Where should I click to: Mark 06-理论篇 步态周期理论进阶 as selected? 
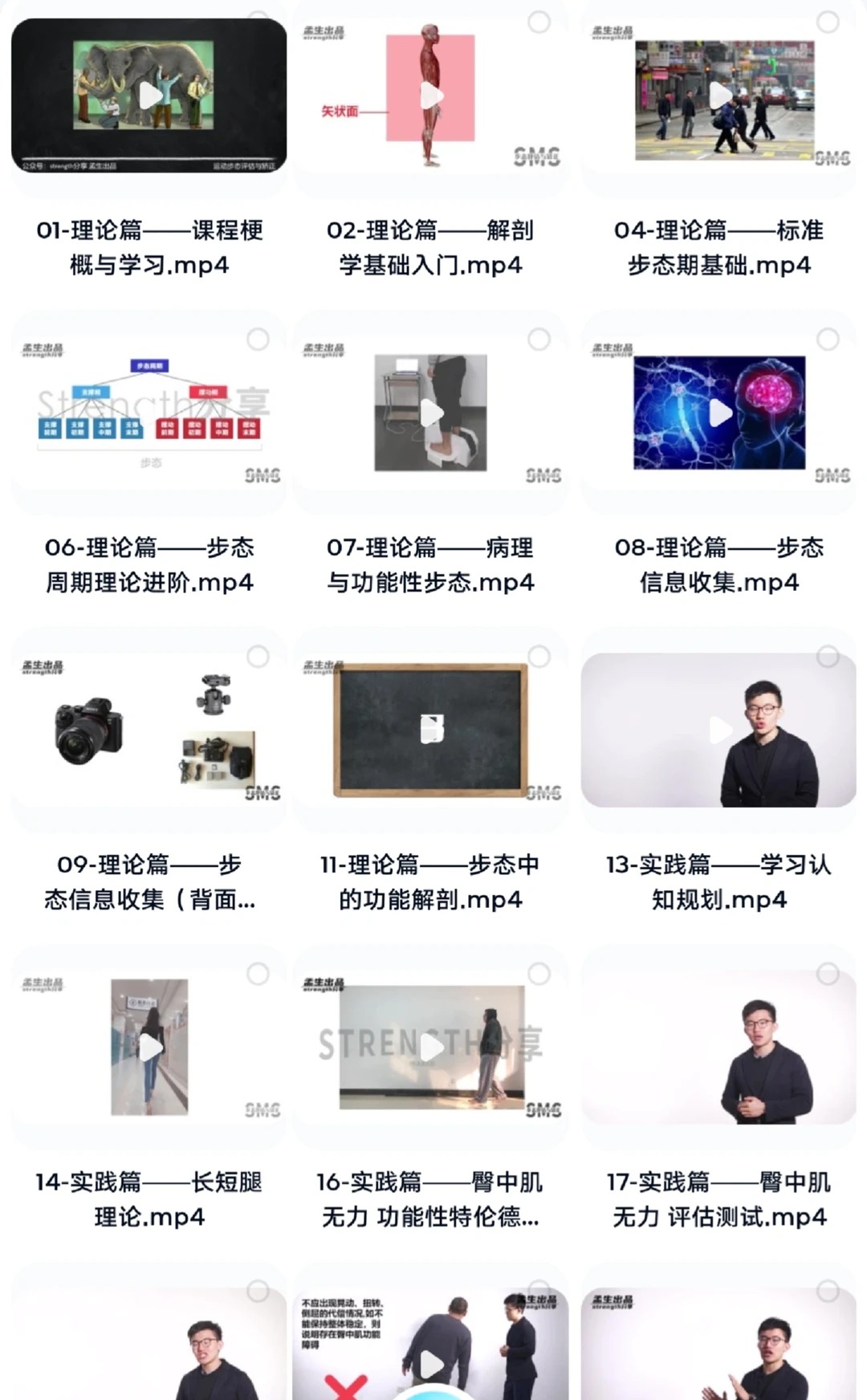click(258, 340)
